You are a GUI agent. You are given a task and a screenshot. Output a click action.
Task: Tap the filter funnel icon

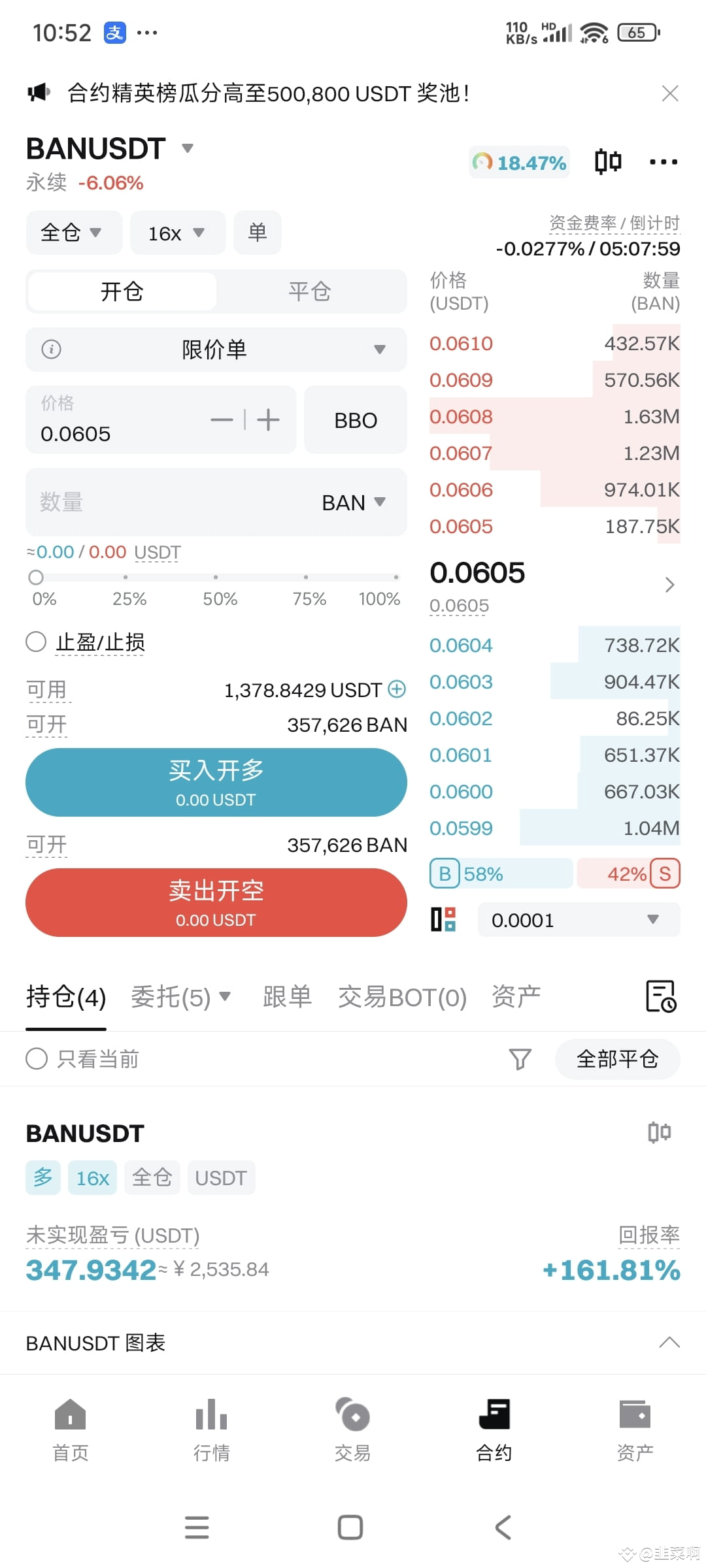coord(520,1058)
